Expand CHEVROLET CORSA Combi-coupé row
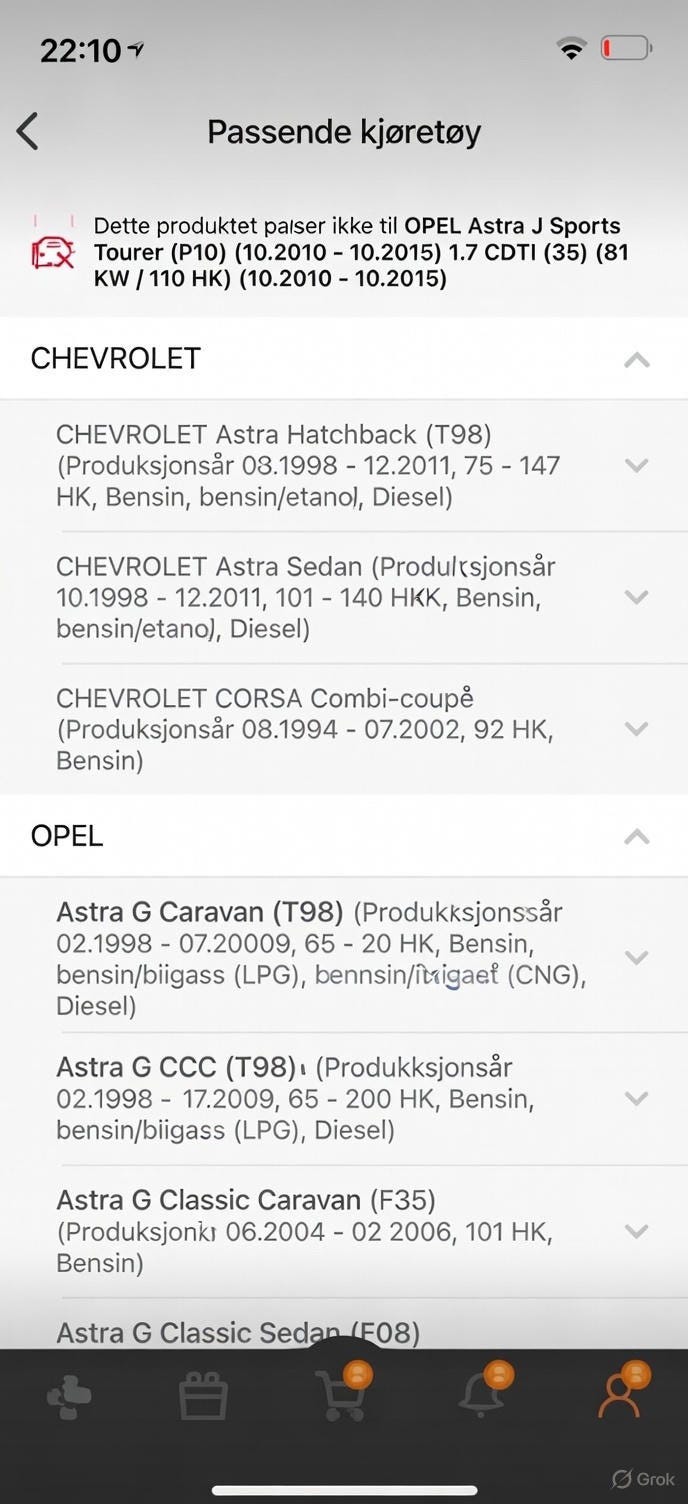Screen dimensions: 688x1504 (x=636, y=729)
